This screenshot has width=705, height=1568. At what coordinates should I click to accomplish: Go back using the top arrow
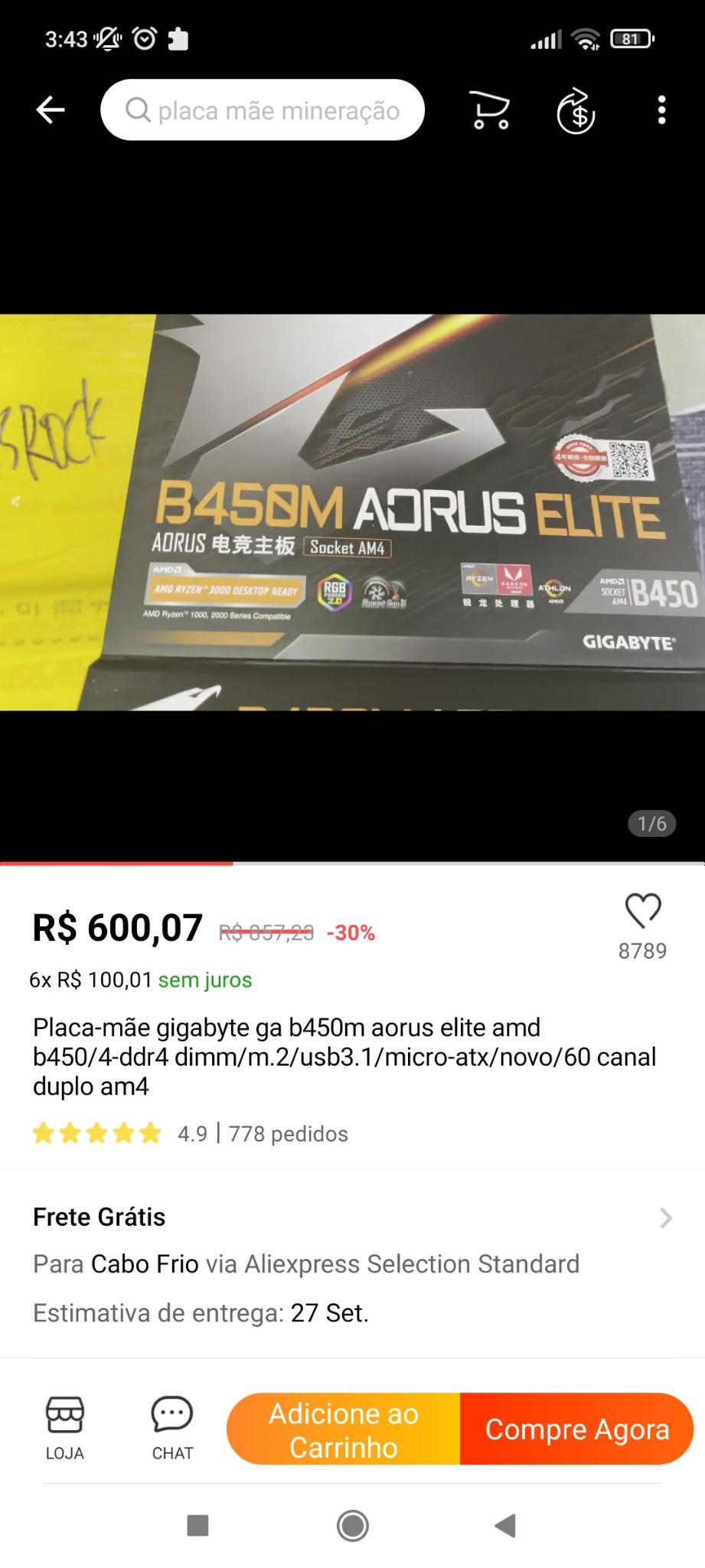pos(51,110)
